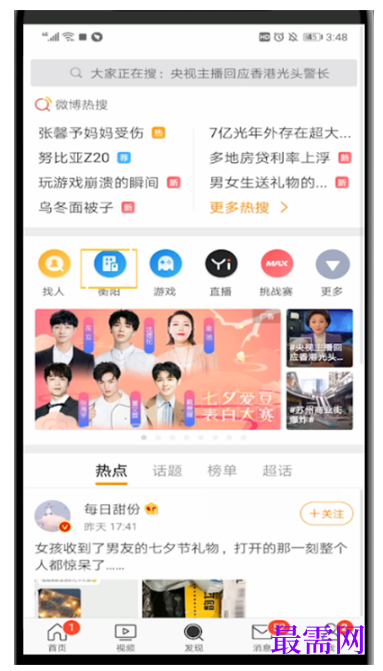This screenshot has width=383, height=671.
Task: Go to the 视频 tab
Action: [125, 638]
